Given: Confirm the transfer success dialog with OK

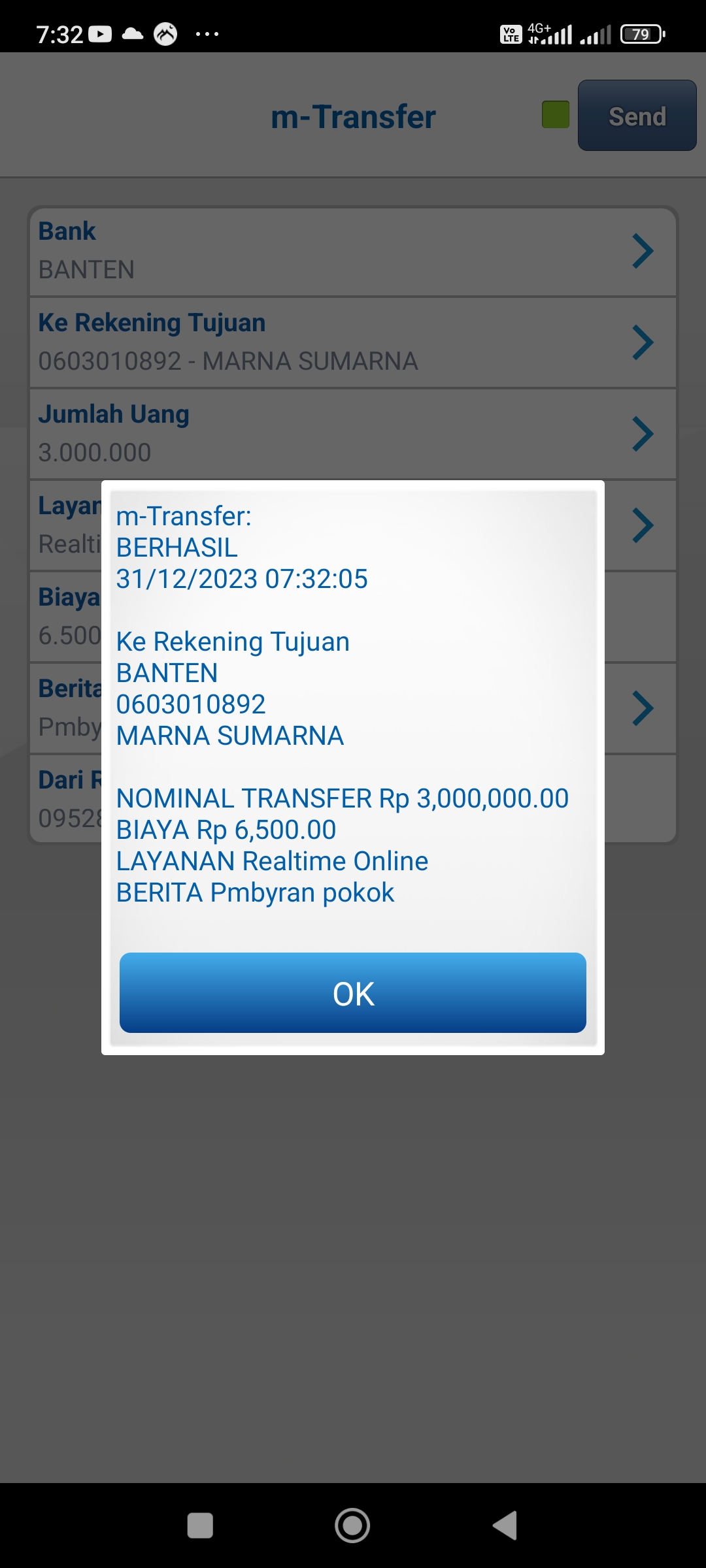Looking at the screenshot, I should tap(352, 992).
